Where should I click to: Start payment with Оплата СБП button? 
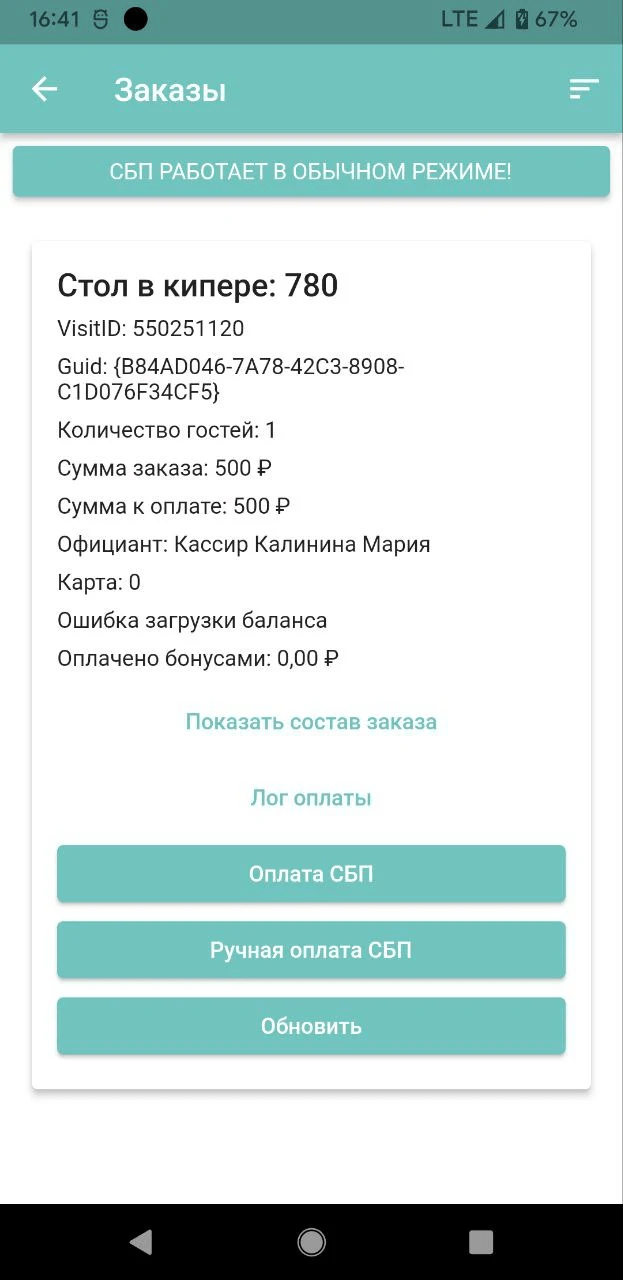point(311,874)
